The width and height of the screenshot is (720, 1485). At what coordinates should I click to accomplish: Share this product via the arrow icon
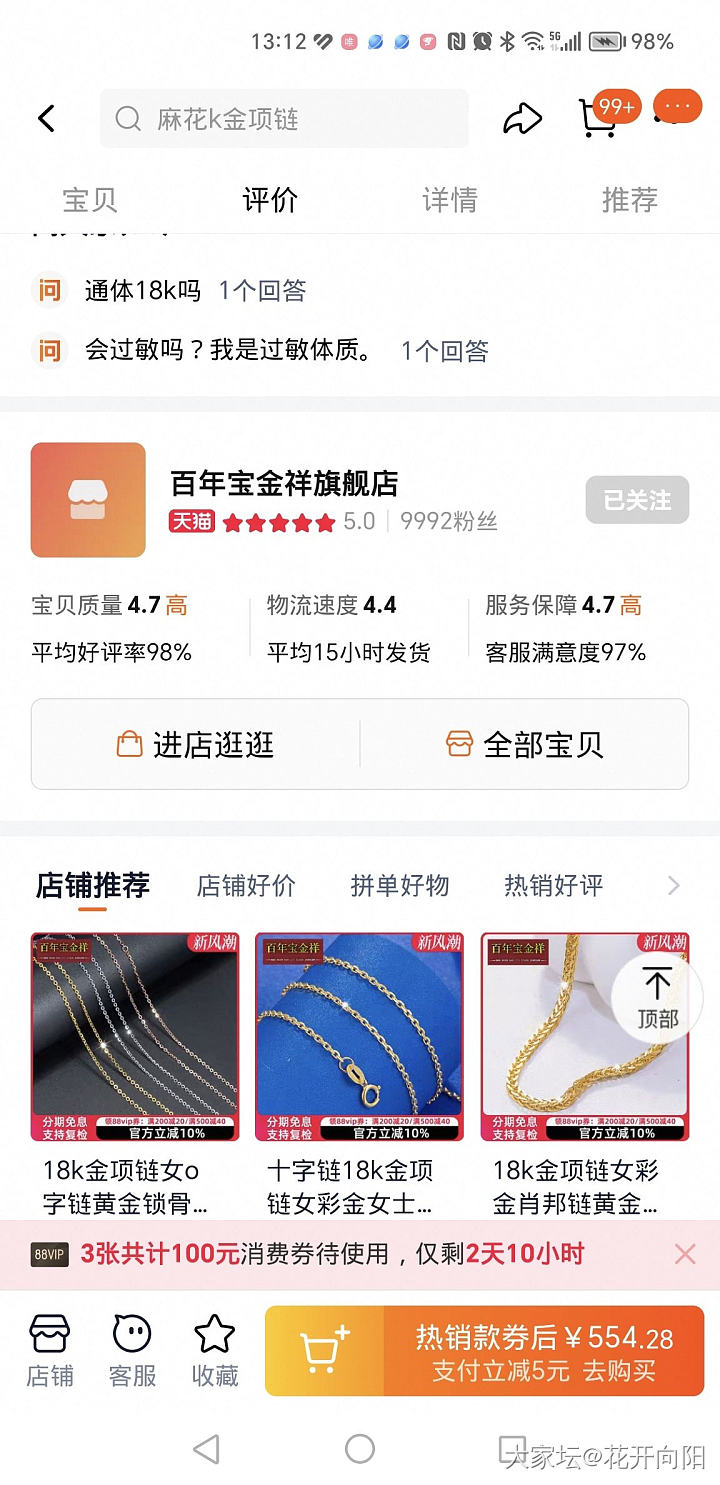(x=521, y=119)
